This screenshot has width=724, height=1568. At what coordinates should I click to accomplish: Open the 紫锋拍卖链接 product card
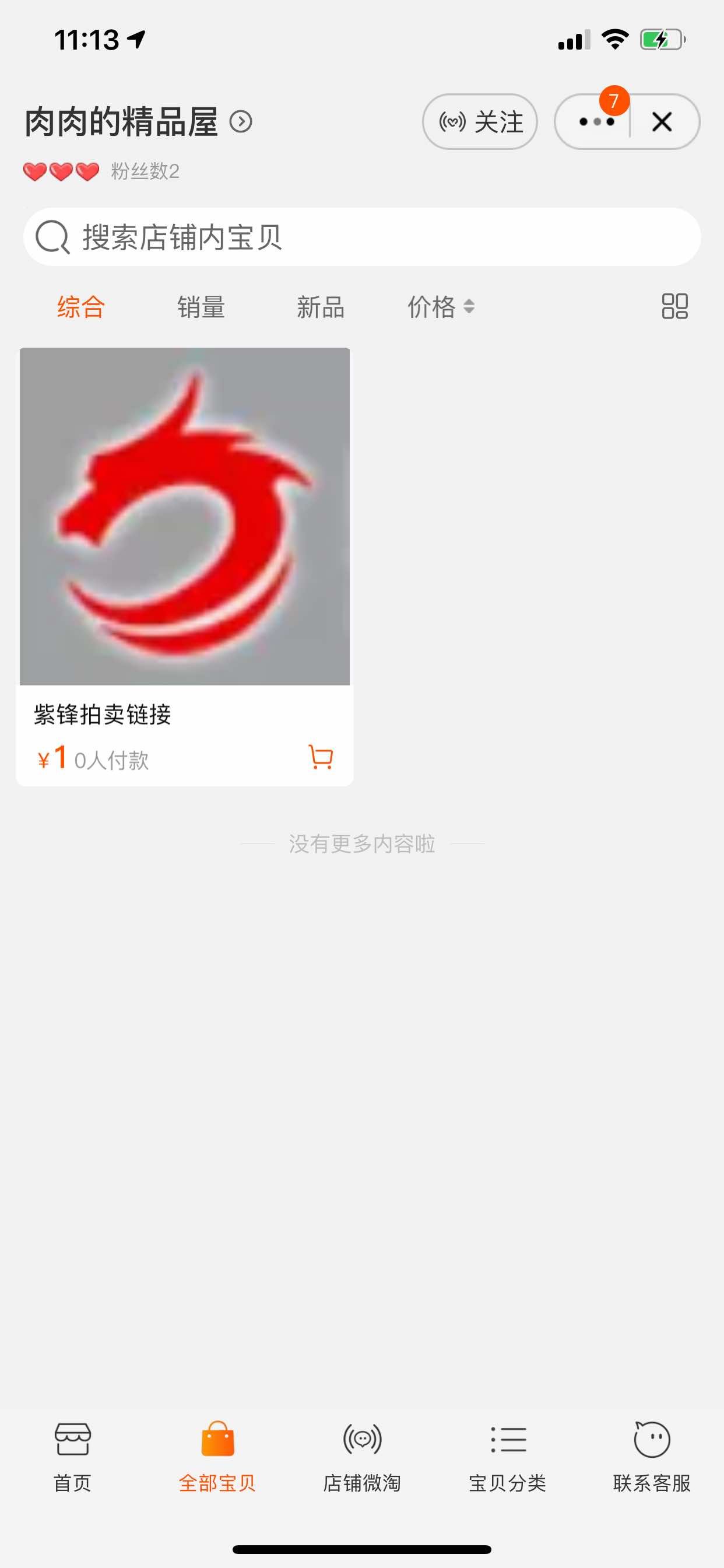click(184, 566)
